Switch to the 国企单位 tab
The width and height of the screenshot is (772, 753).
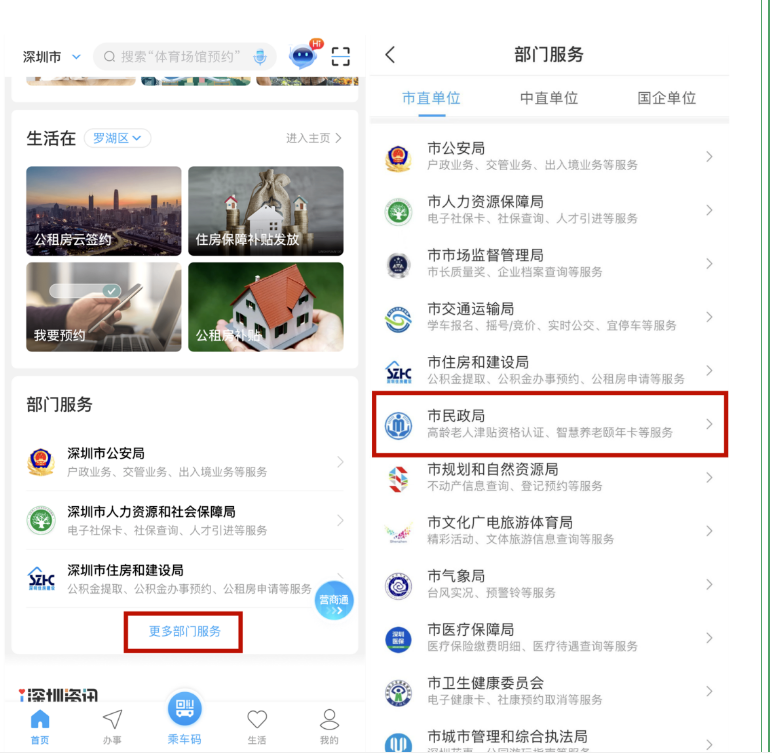tap(666, 98)
